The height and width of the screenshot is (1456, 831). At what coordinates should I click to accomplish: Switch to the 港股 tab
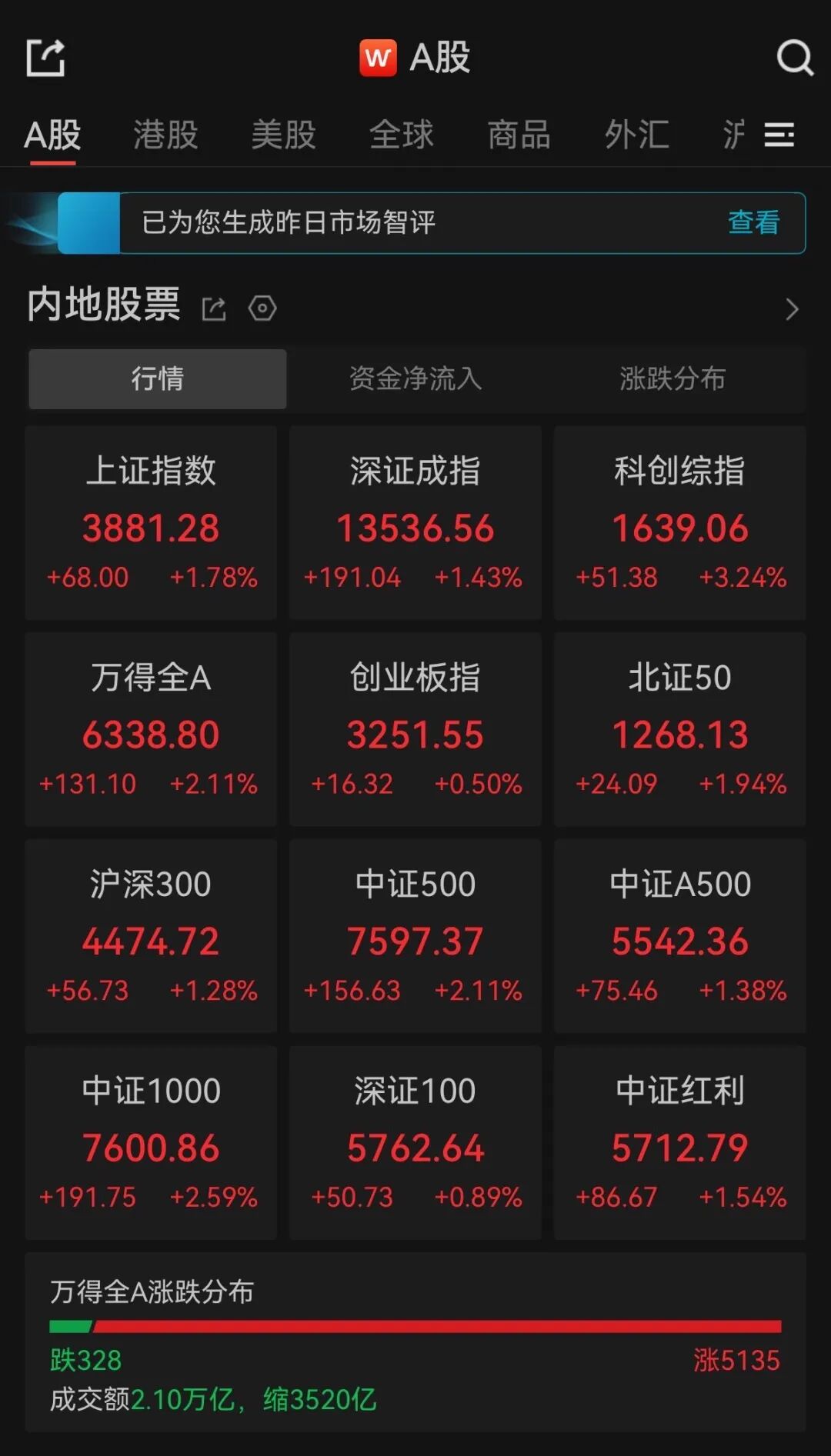[164, 135]
